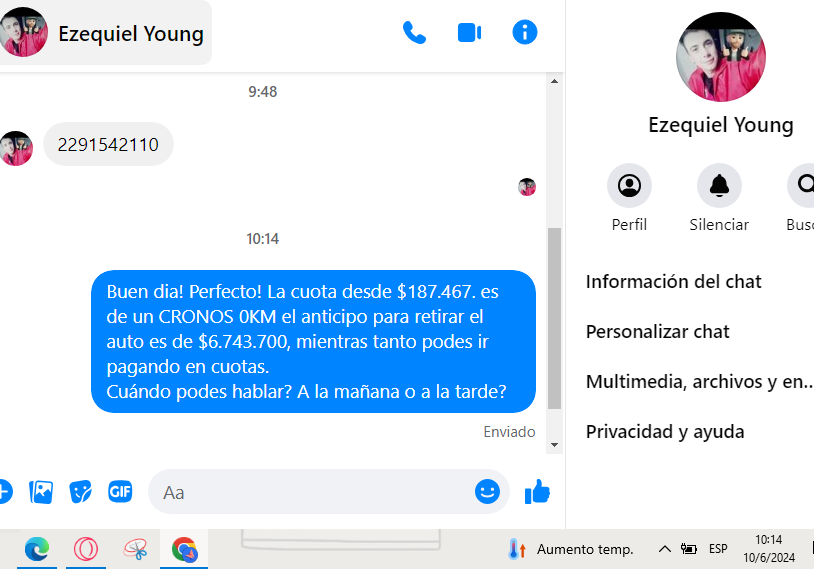Viewport: 814px width, 569px height.
Task: Open the Perfil button
Action: coord(629,186)
